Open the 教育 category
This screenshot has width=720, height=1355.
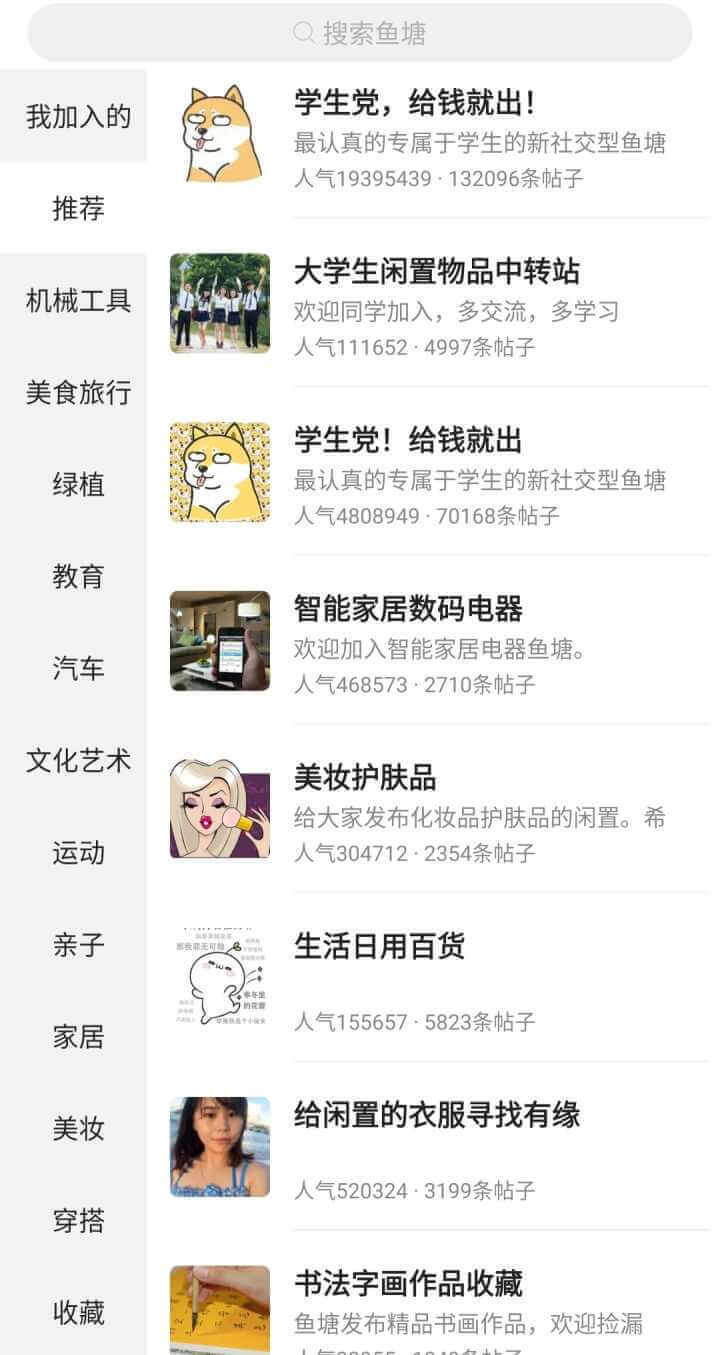click(x=78, y=577)
